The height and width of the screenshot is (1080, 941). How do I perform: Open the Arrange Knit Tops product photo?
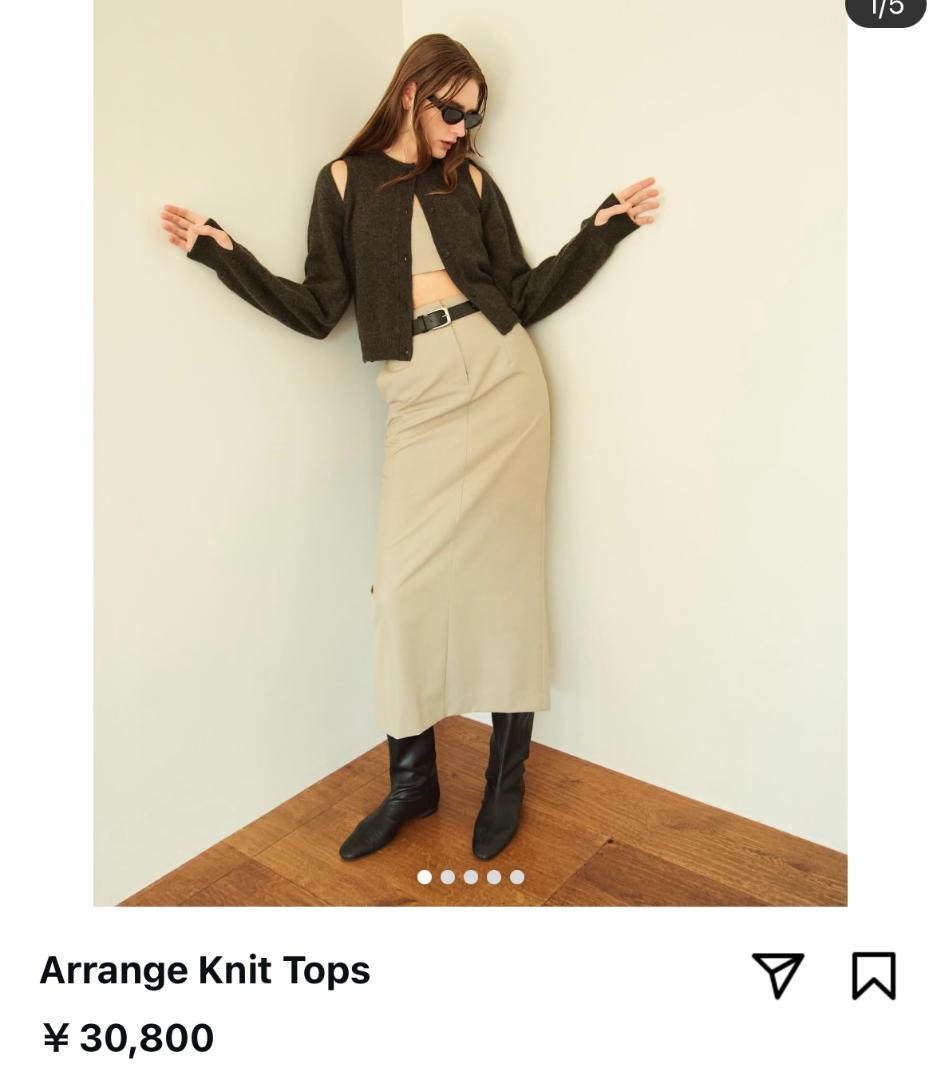point(470,450)
